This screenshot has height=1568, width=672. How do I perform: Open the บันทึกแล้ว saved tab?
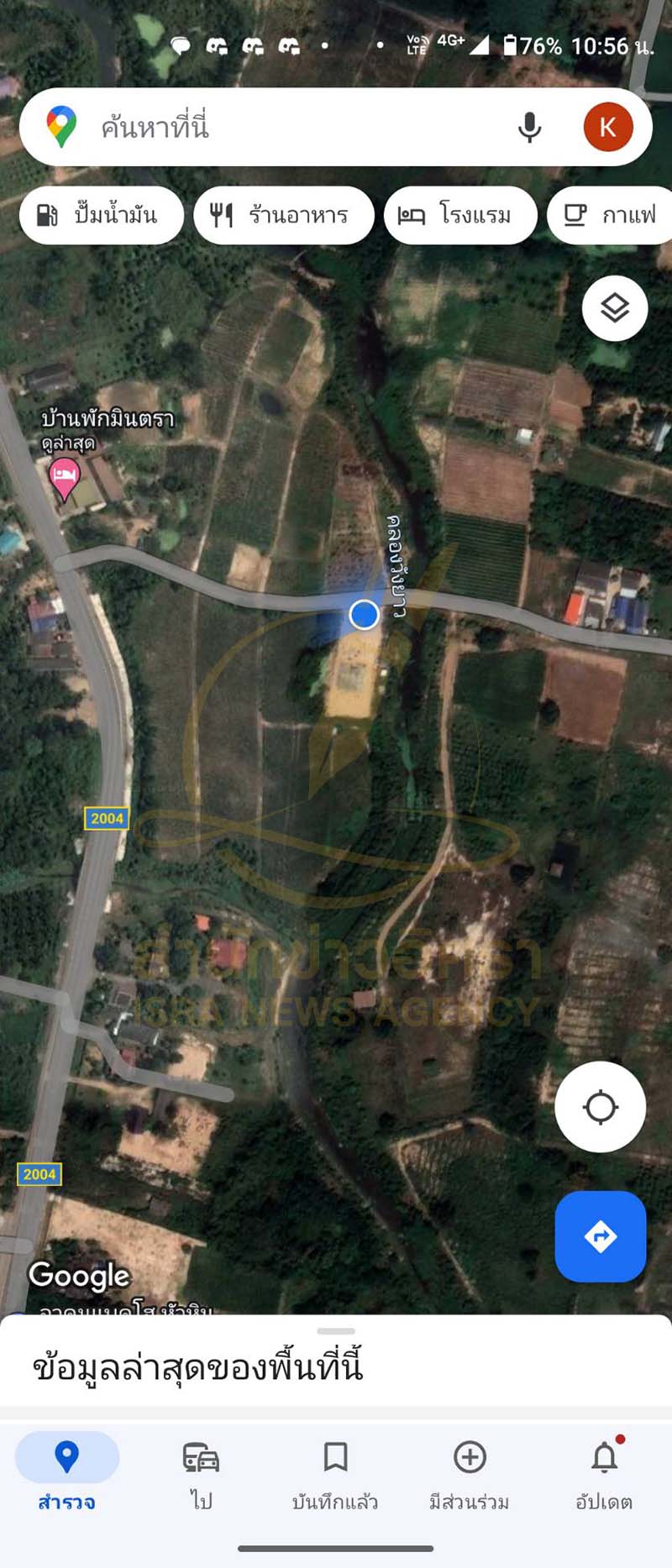click(x=335, y=1474)
